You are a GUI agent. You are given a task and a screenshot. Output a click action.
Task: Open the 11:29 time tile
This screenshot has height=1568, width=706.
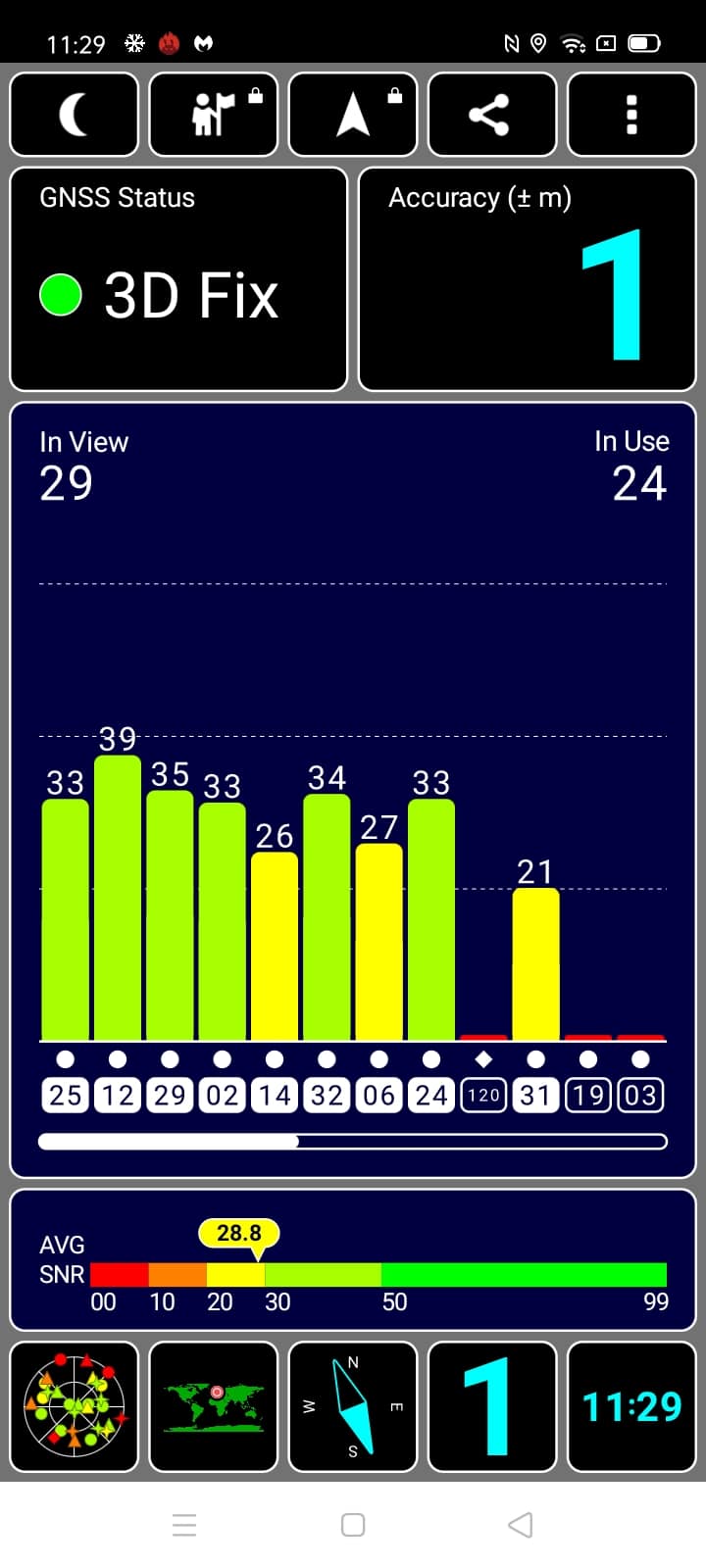[x=631, y=1406]
